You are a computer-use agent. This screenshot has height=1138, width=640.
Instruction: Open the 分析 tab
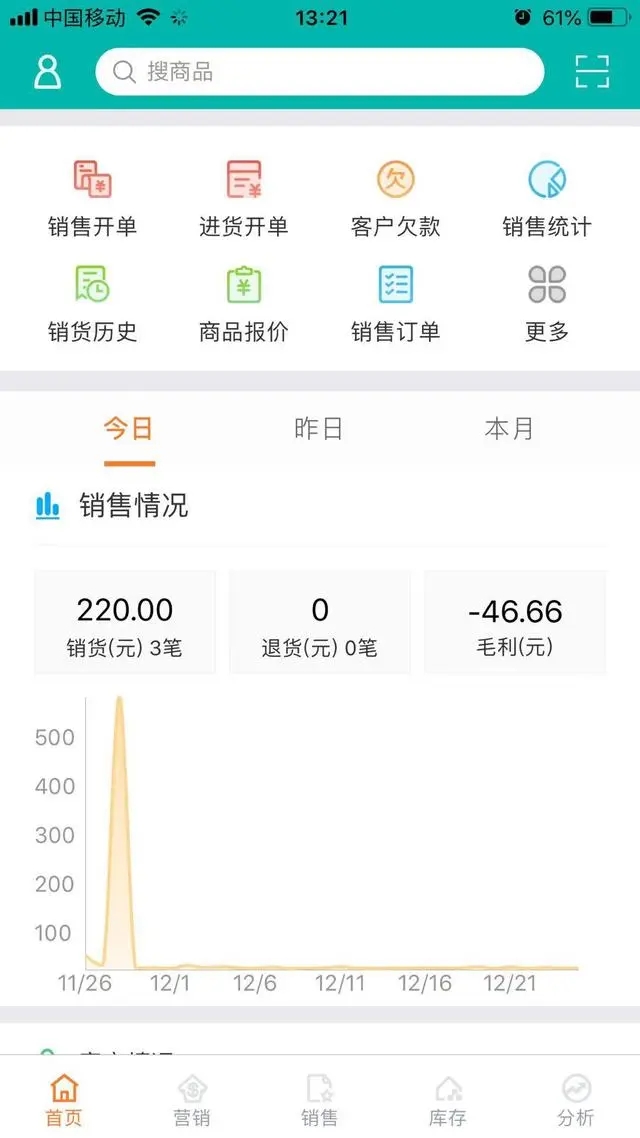pos(576,1100)
